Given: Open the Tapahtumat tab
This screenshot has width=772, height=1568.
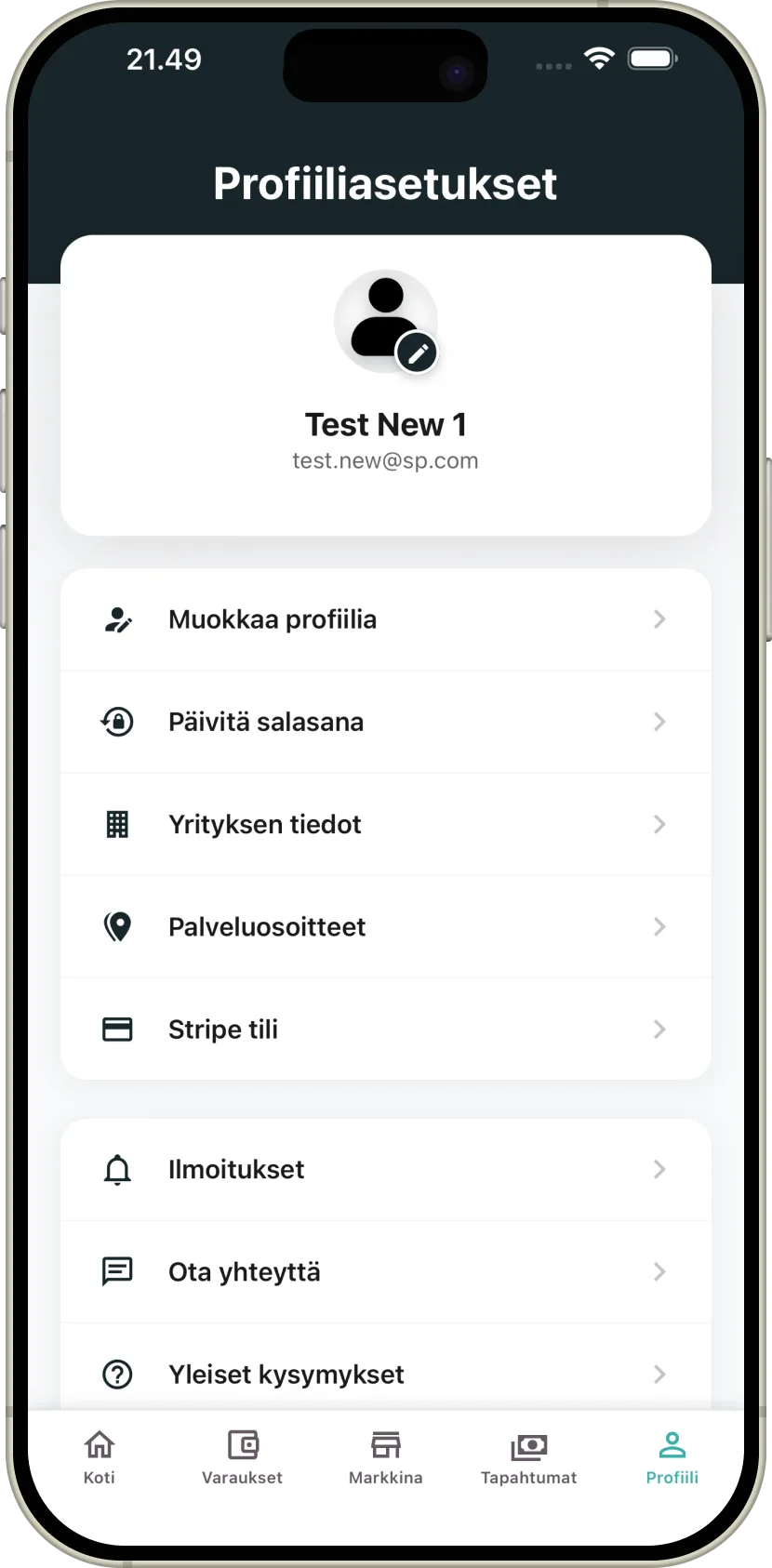Looking at the screenshot, I should [528, 1457].
